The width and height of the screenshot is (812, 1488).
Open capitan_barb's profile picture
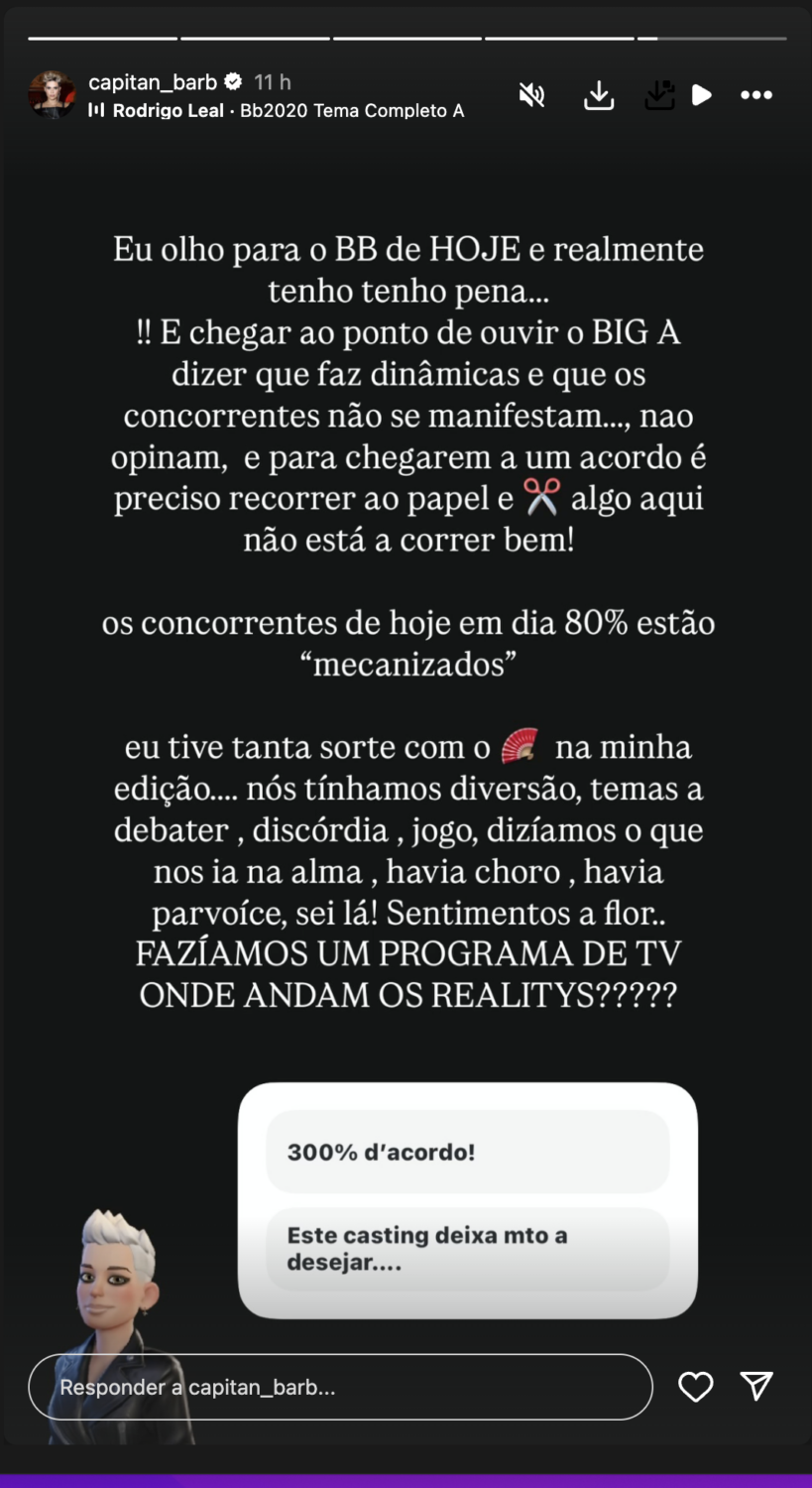pyautogui.click(x=52, y=95)
